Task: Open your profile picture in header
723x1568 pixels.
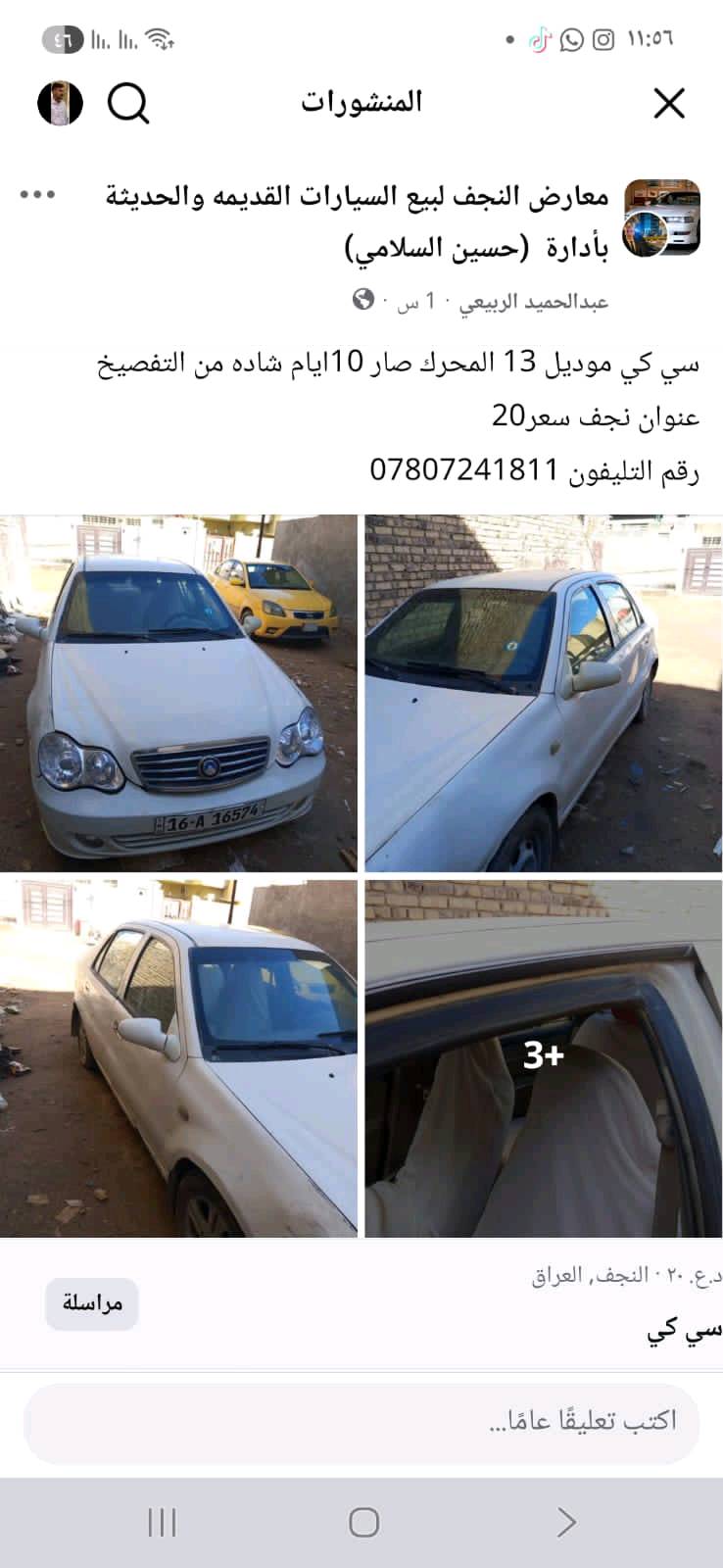Action: coord(61,103)
